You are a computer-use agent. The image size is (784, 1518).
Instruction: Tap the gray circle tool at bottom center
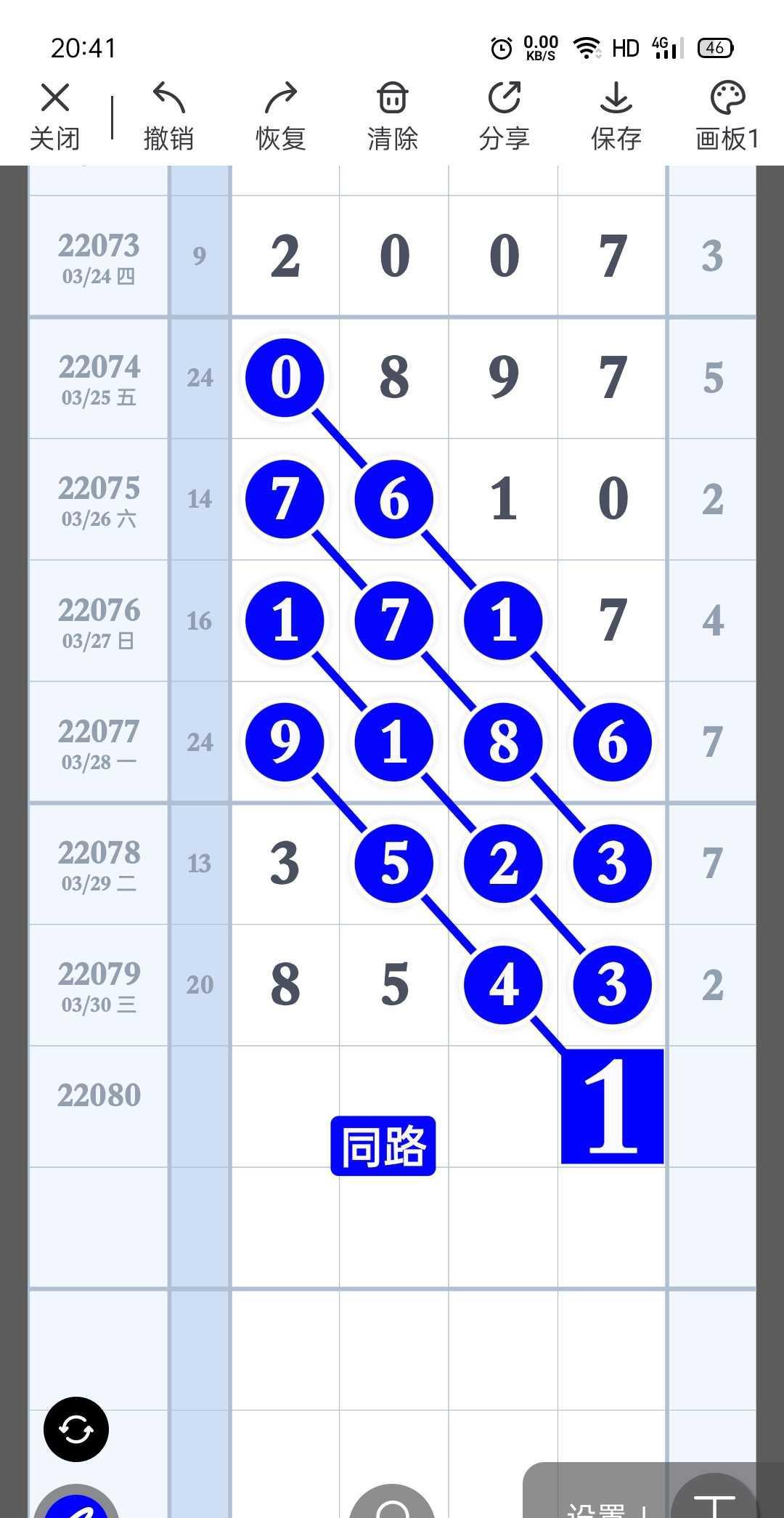click(392, 1505)
